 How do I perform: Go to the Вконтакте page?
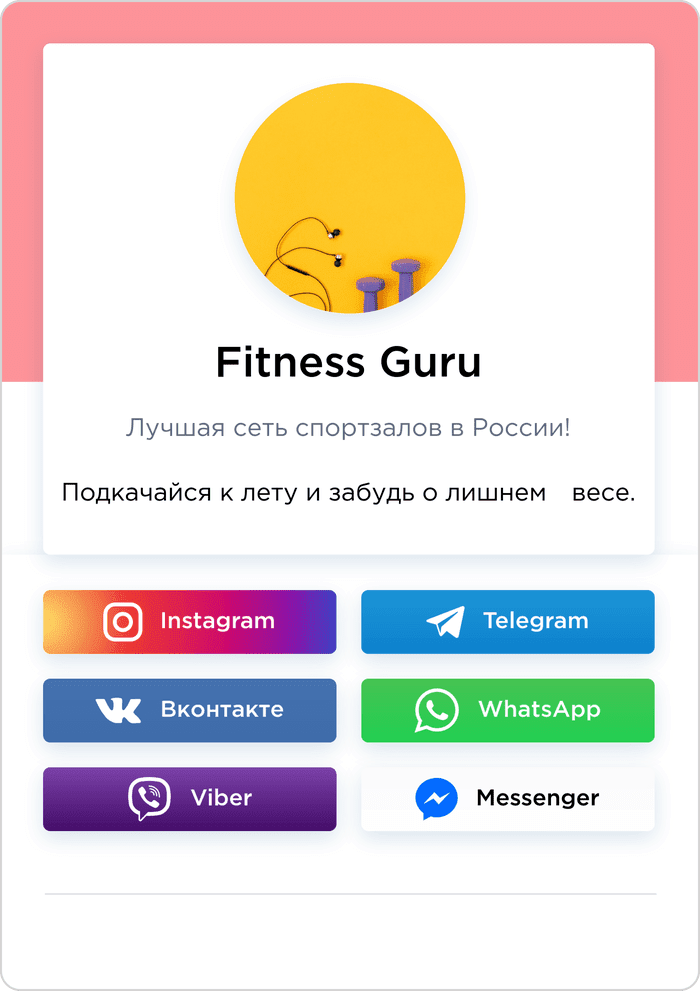point(189,710)
